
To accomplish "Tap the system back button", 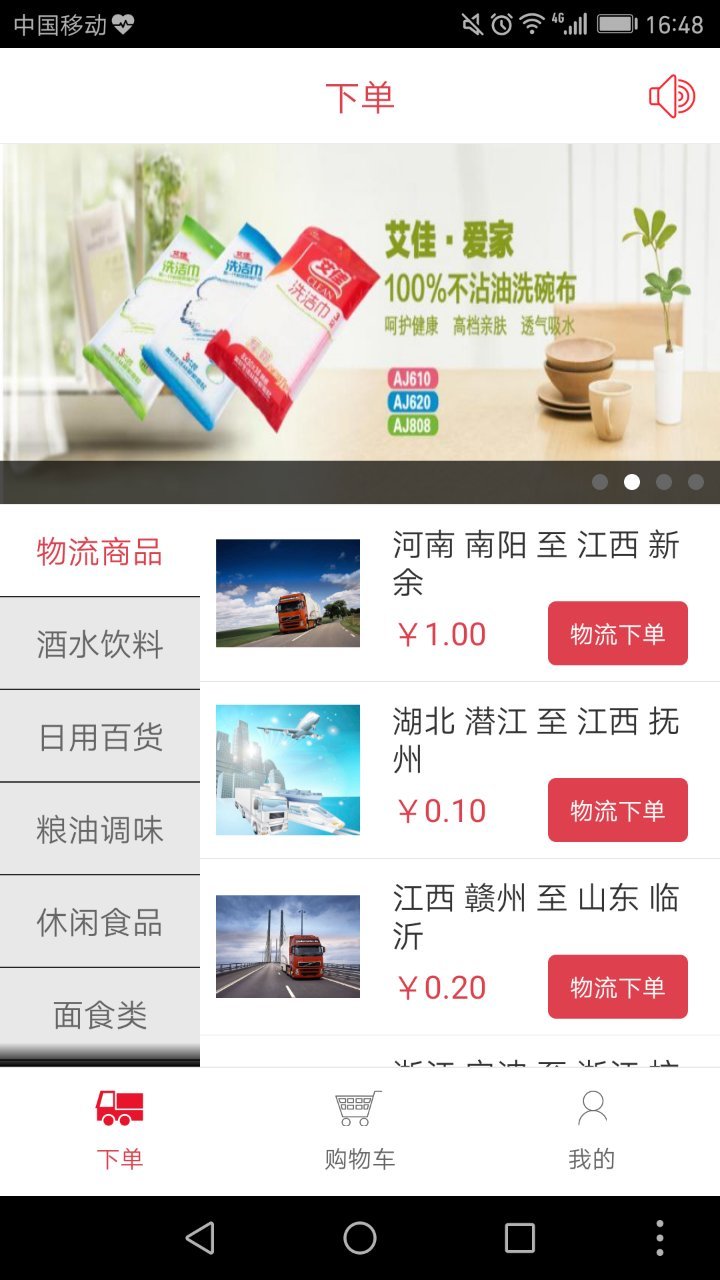I will [x=200, y=1238].
